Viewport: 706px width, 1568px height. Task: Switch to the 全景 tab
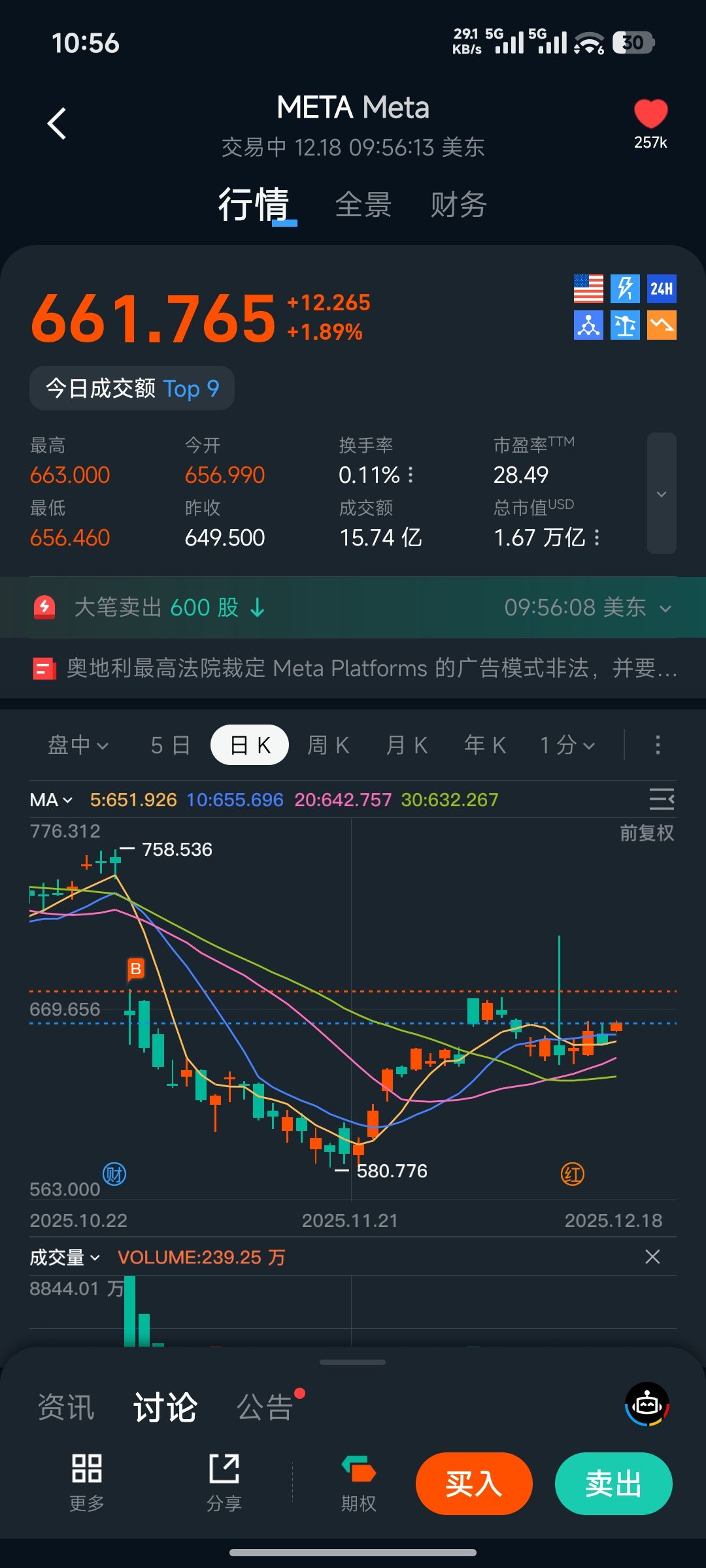[x=363, y=205]
